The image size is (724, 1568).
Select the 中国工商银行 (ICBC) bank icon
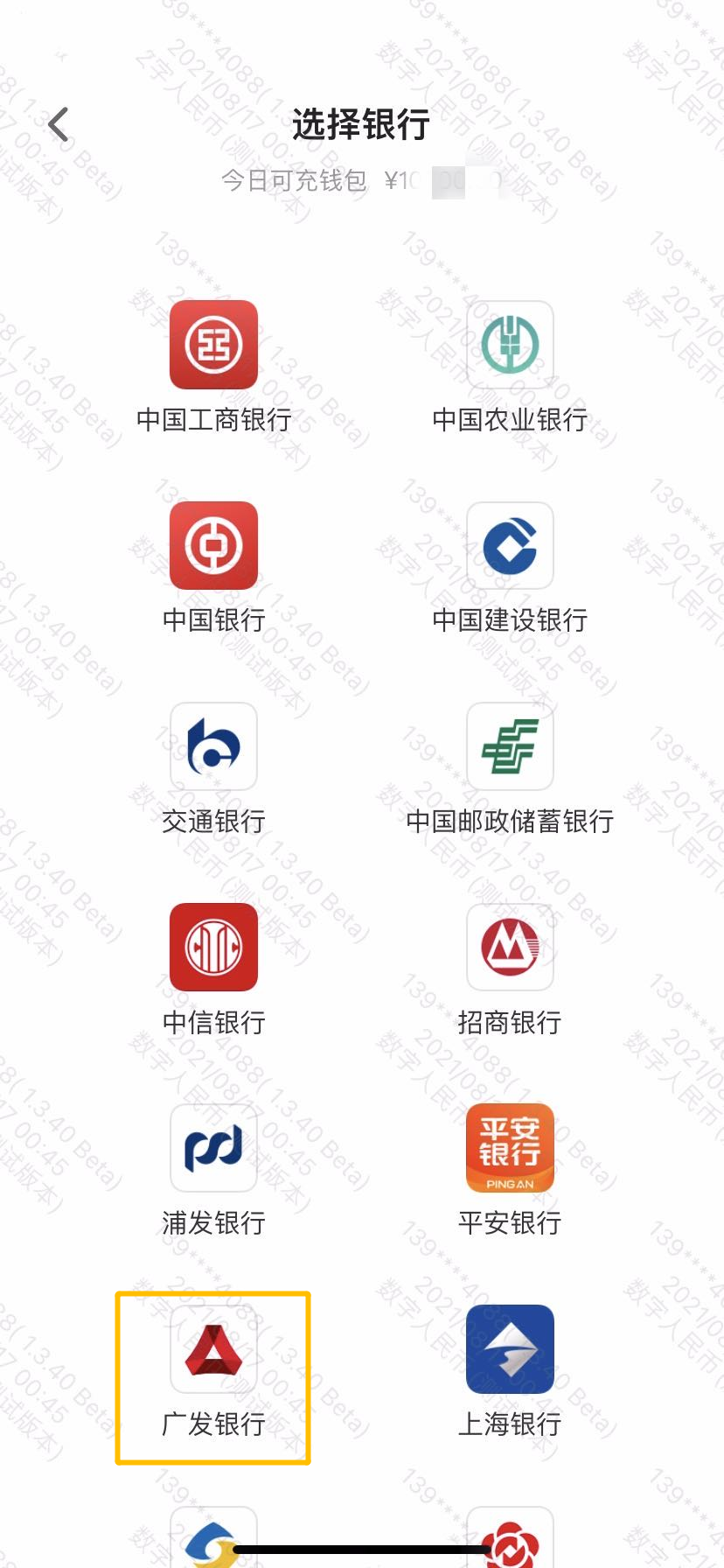pyautogui.click(x=212, y=345)
